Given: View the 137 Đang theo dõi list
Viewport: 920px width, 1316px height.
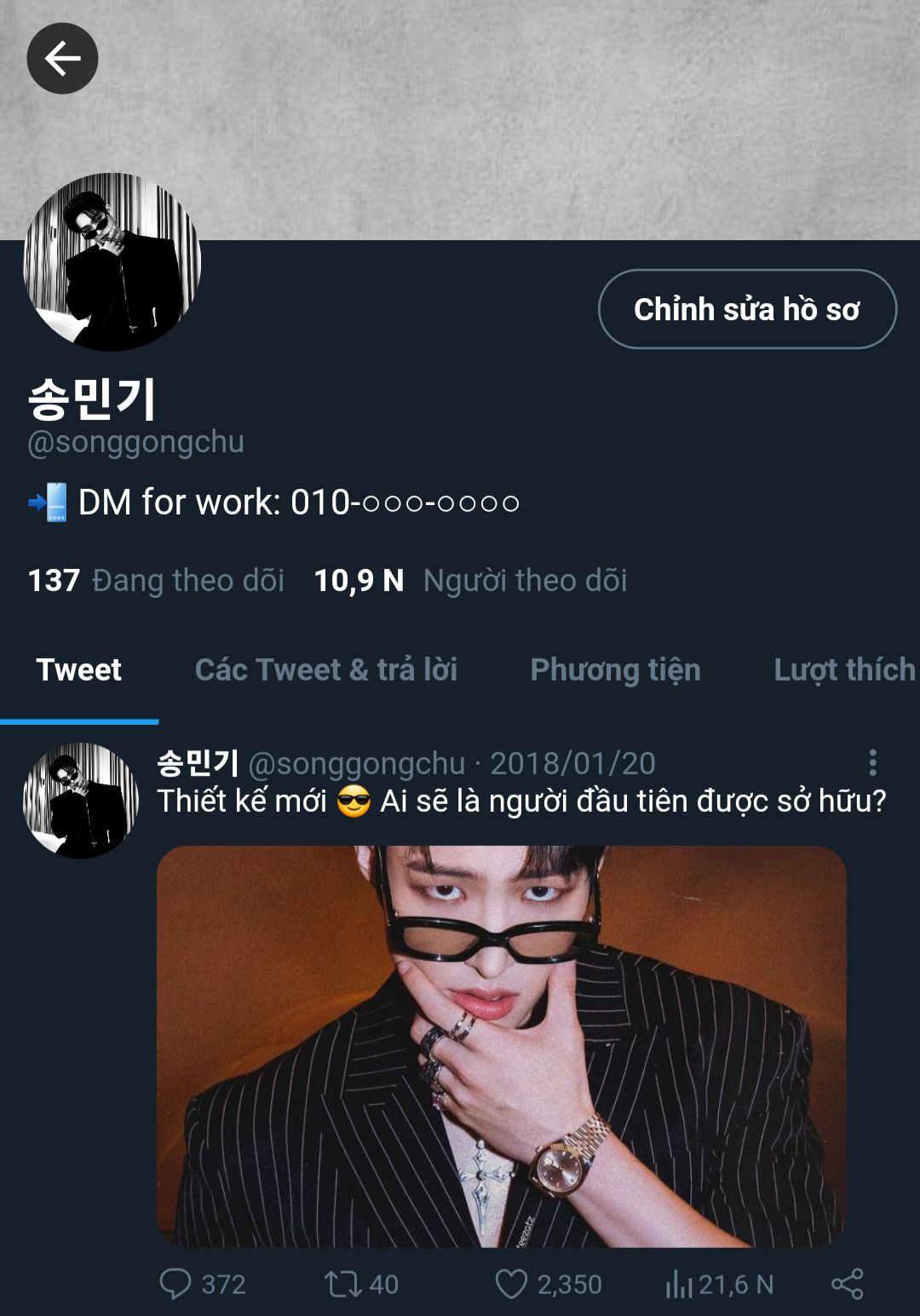Looking at the screenshot, I should click(x=156, y=581).
